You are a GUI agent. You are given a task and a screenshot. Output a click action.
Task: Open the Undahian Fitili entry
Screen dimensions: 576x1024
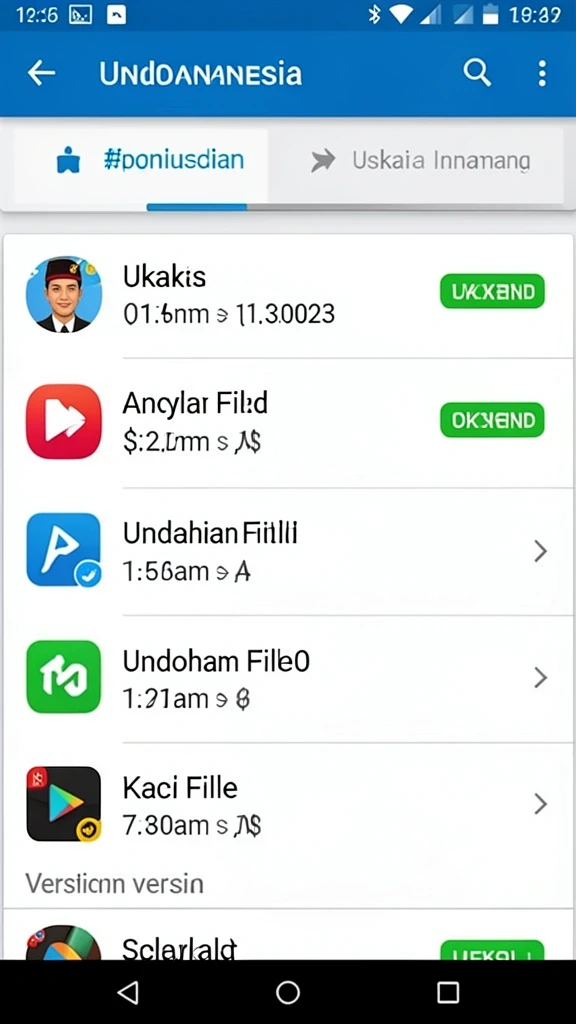click(x=288, y=551)
